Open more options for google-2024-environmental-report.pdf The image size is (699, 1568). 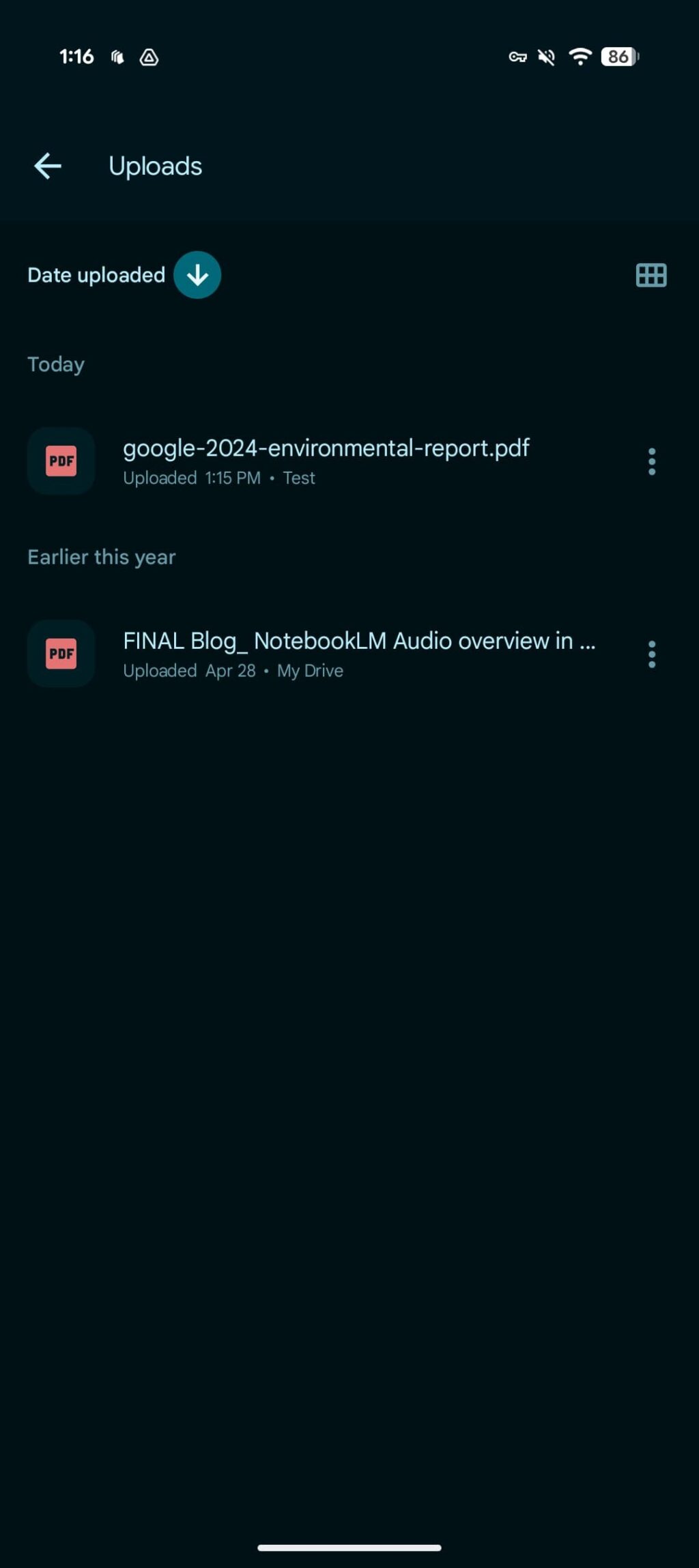(652, 461)
